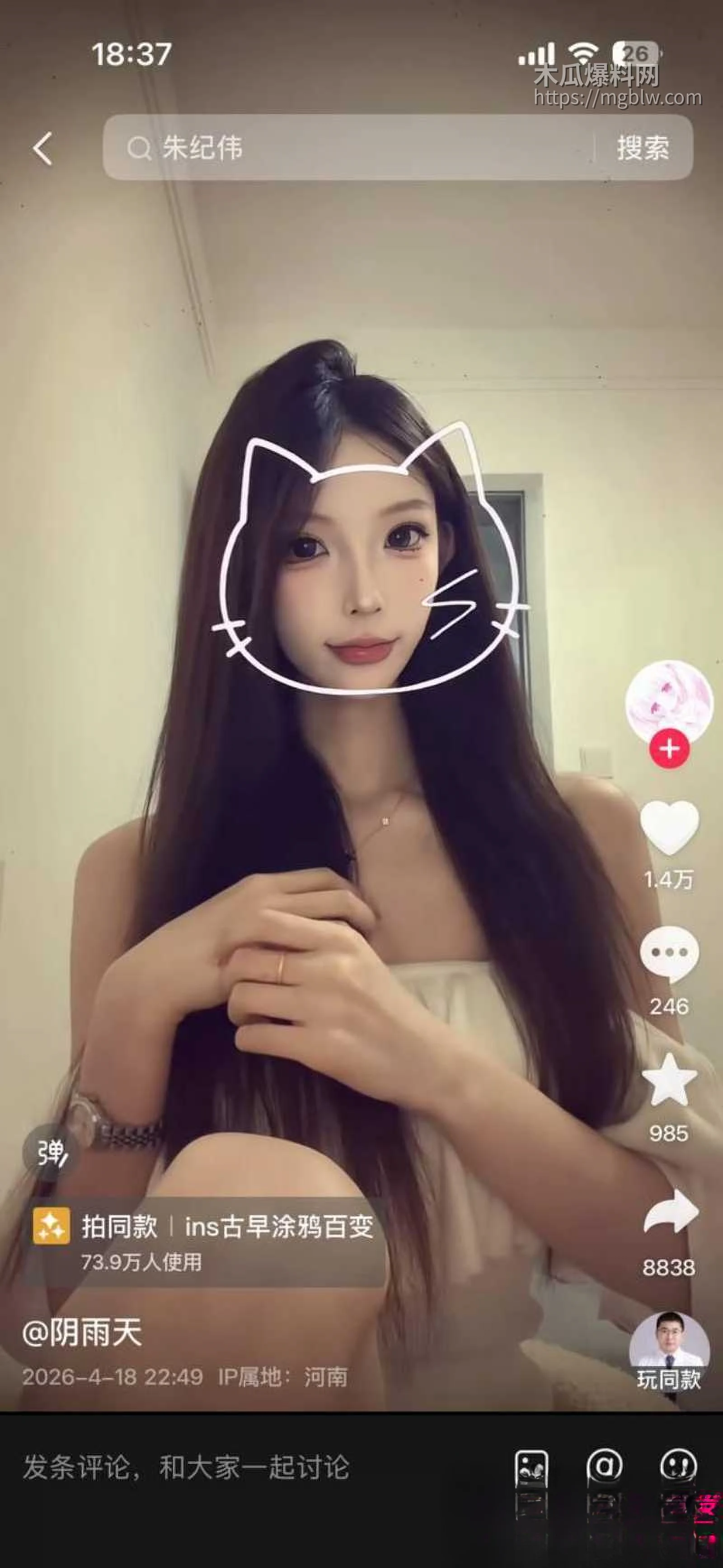Attach an image to your comment
Viewport: 723px width, 1568px height.
pyautogui.click(x=531, y=1467)
